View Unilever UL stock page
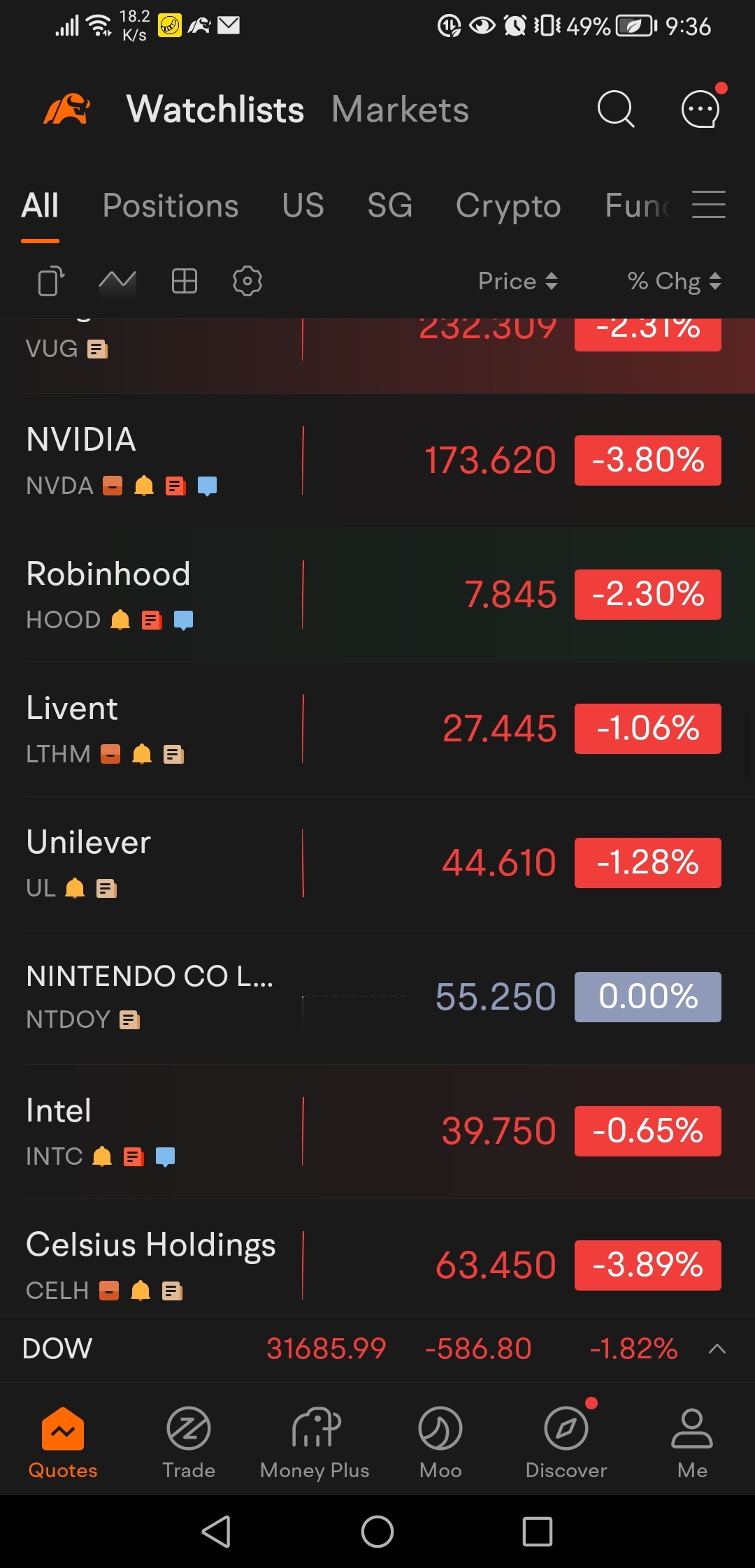Image resolution: width=755 pixels, height=1568 pixels. (x=377, y=863)
